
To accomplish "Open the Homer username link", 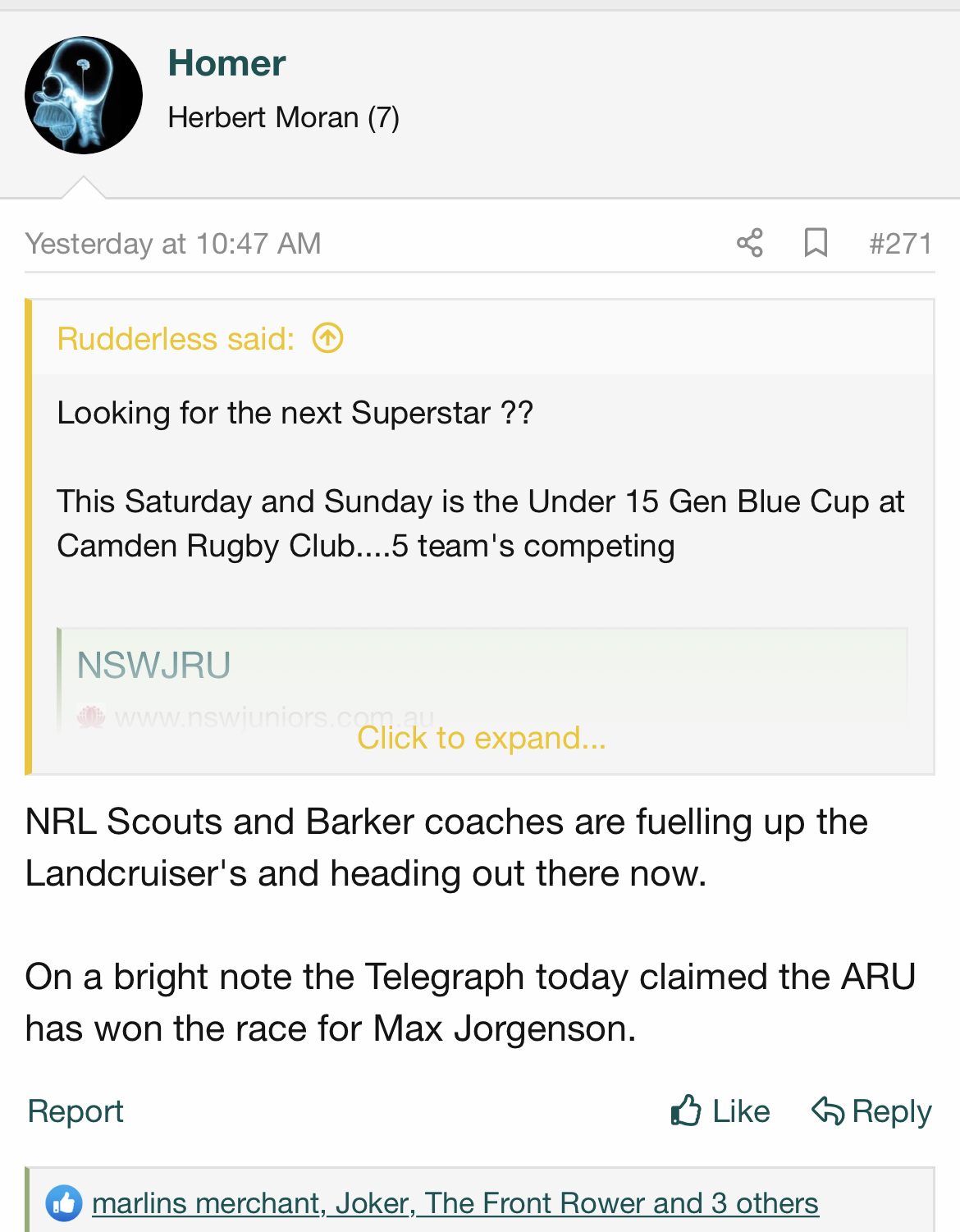I will pyautogui.click(x=226, y=63).
